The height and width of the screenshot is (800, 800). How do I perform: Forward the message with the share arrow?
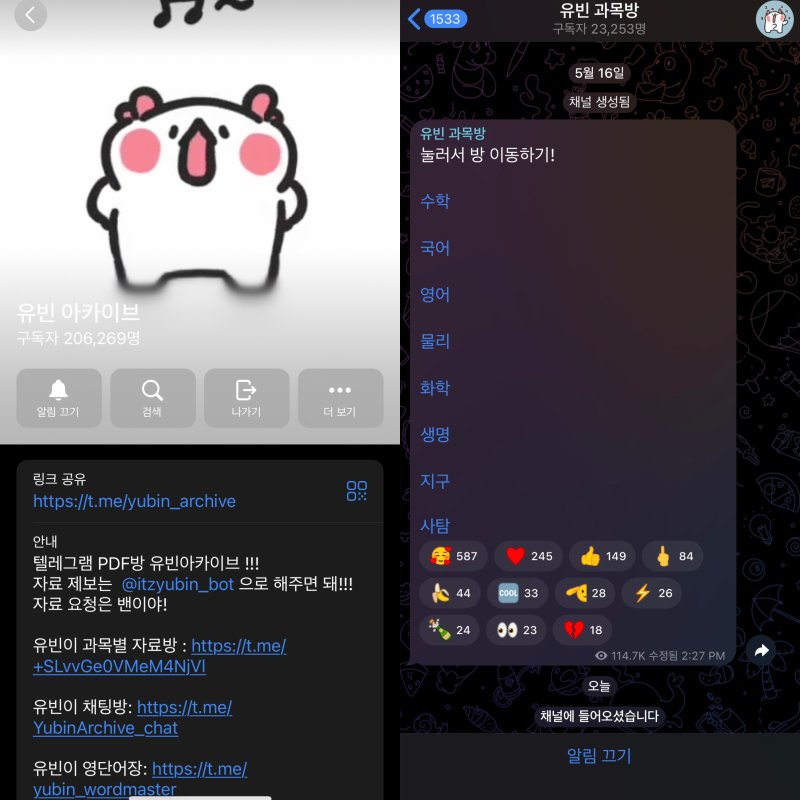tap(761, 651)
